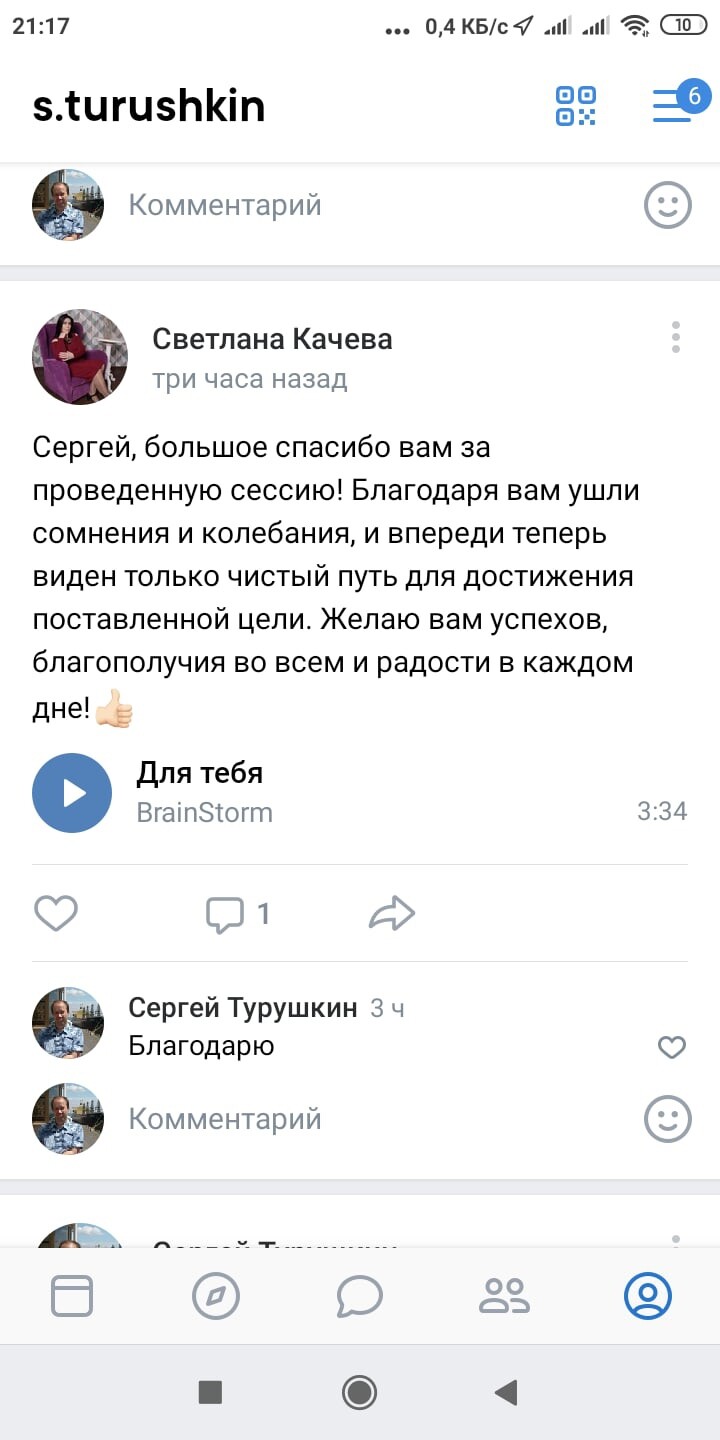Open options for Светлана Качева's post
This screenshot has width=720, height=1440.
tap(676, 338)
